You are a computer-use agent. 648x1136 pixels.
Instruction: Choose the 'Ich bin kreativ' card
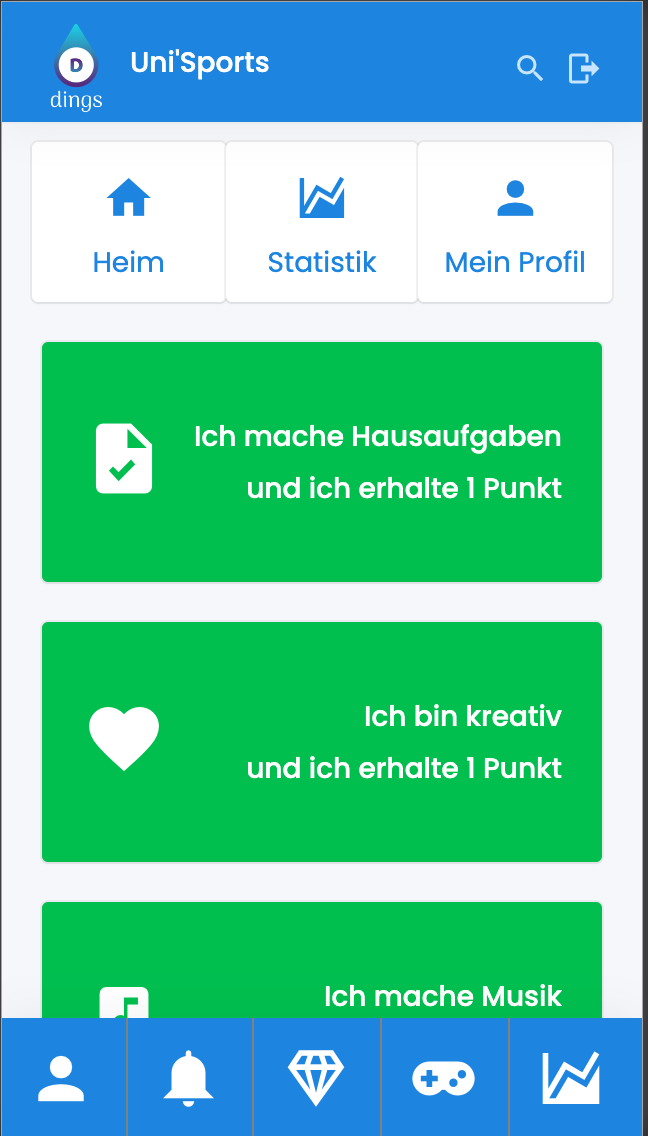tap(322, 742)
